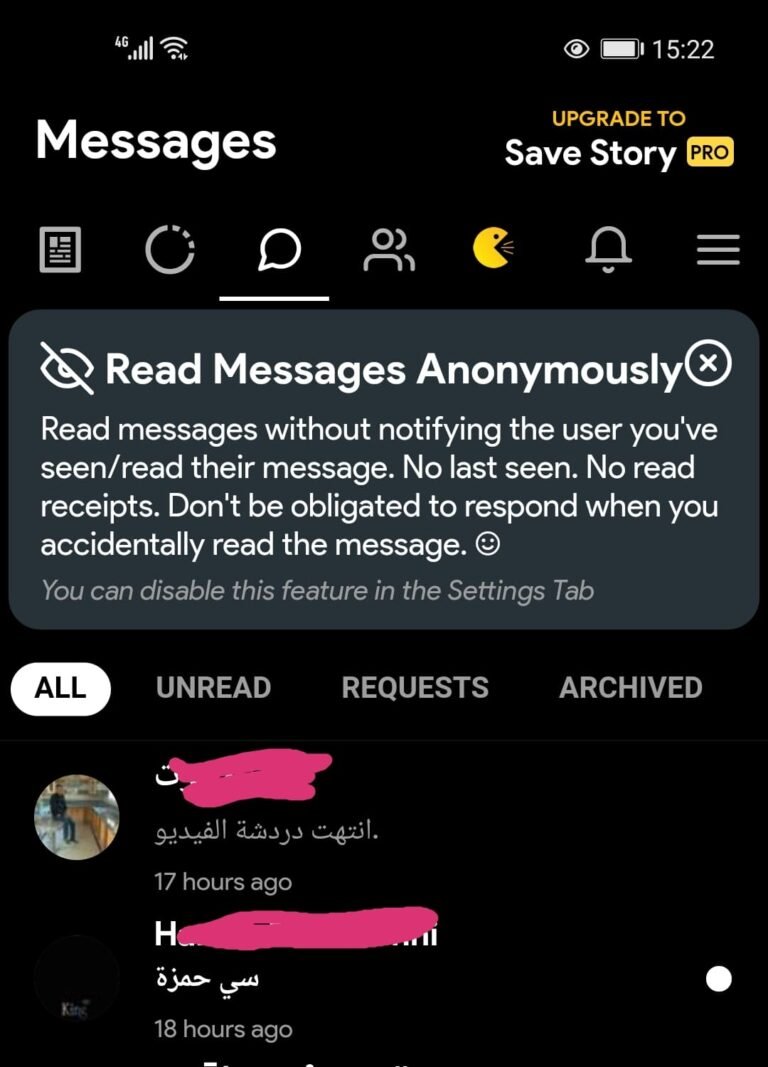This screenshot has height=1067, width=768.
Task: Open the hamburger menu
Action: point(718,249)
